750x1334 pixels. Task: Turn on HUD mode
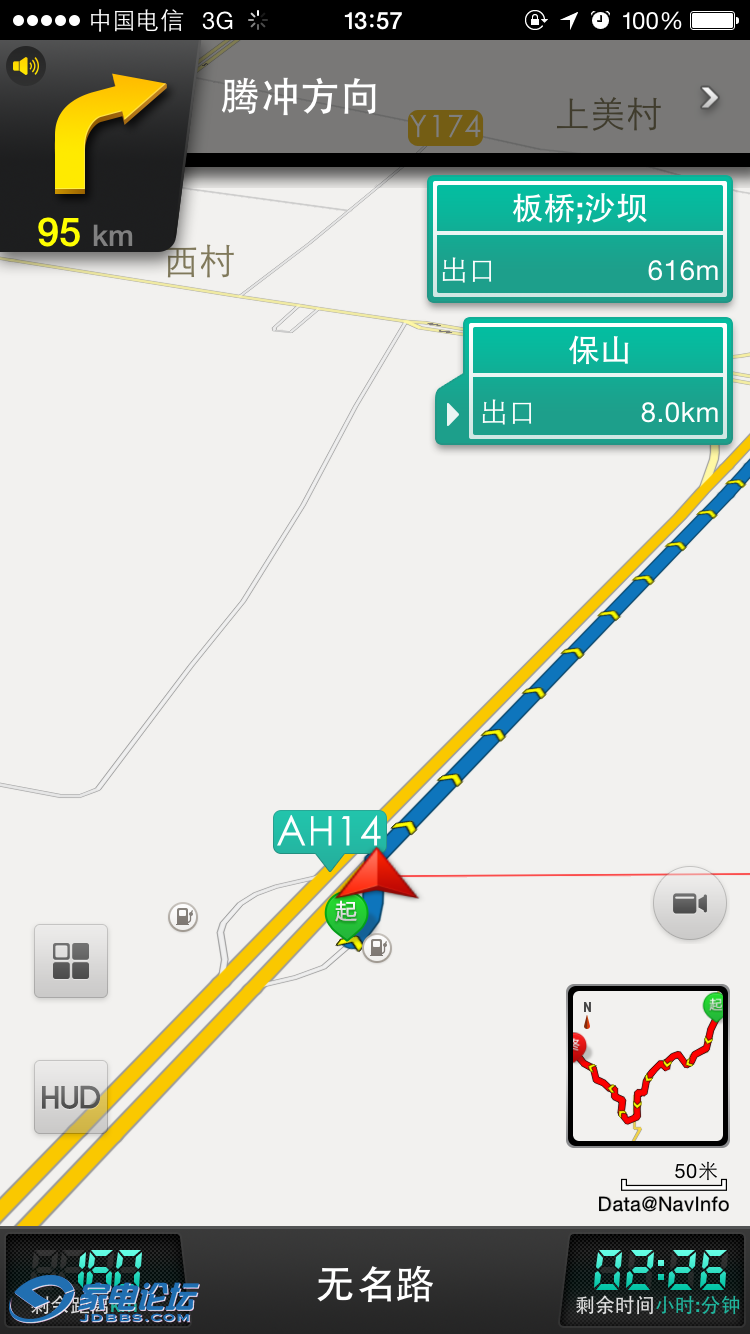tap(71, 1097)
